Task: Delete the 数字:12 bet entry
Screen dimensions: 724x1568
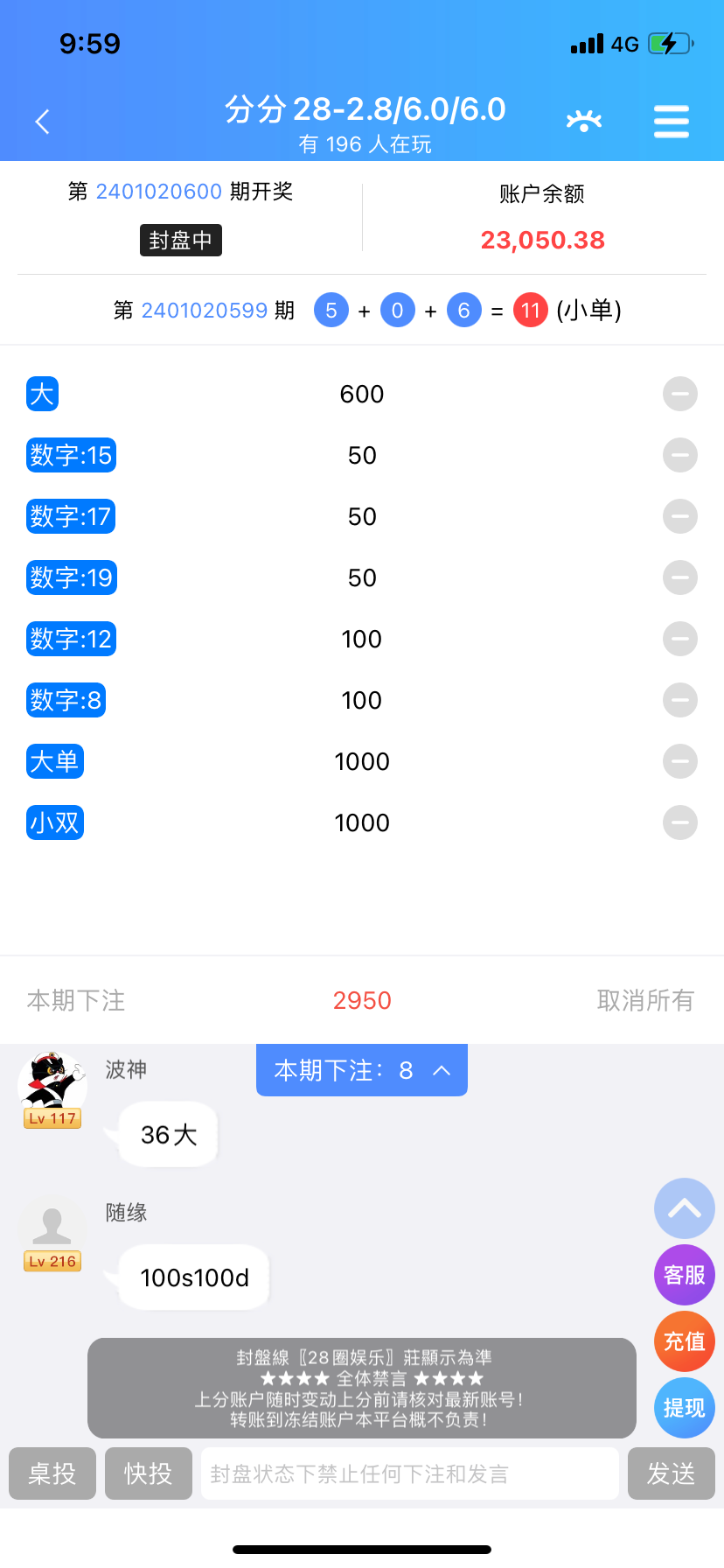Action: (679, 639)
